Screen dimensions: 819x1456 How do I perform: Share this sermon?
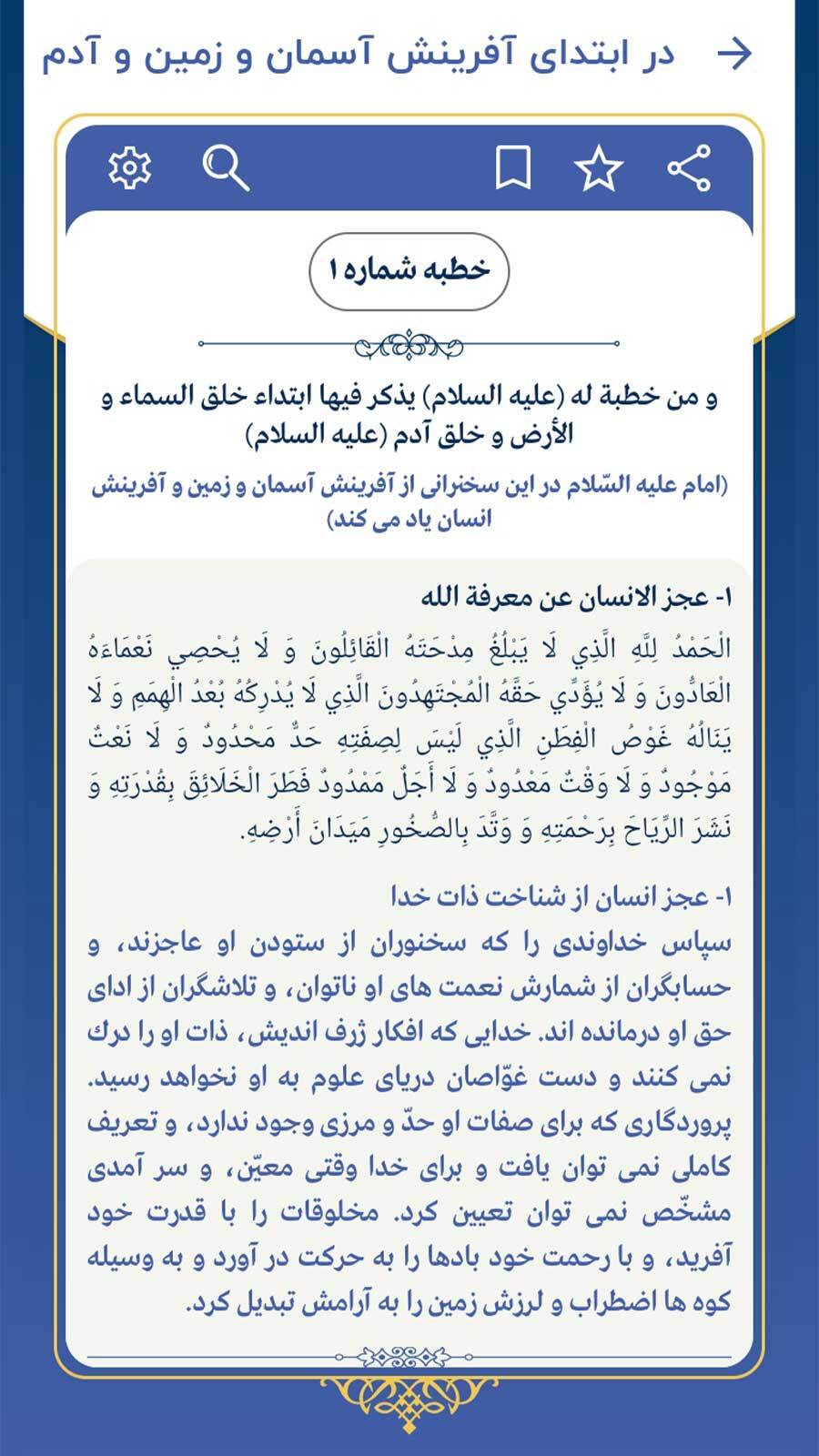689,168
